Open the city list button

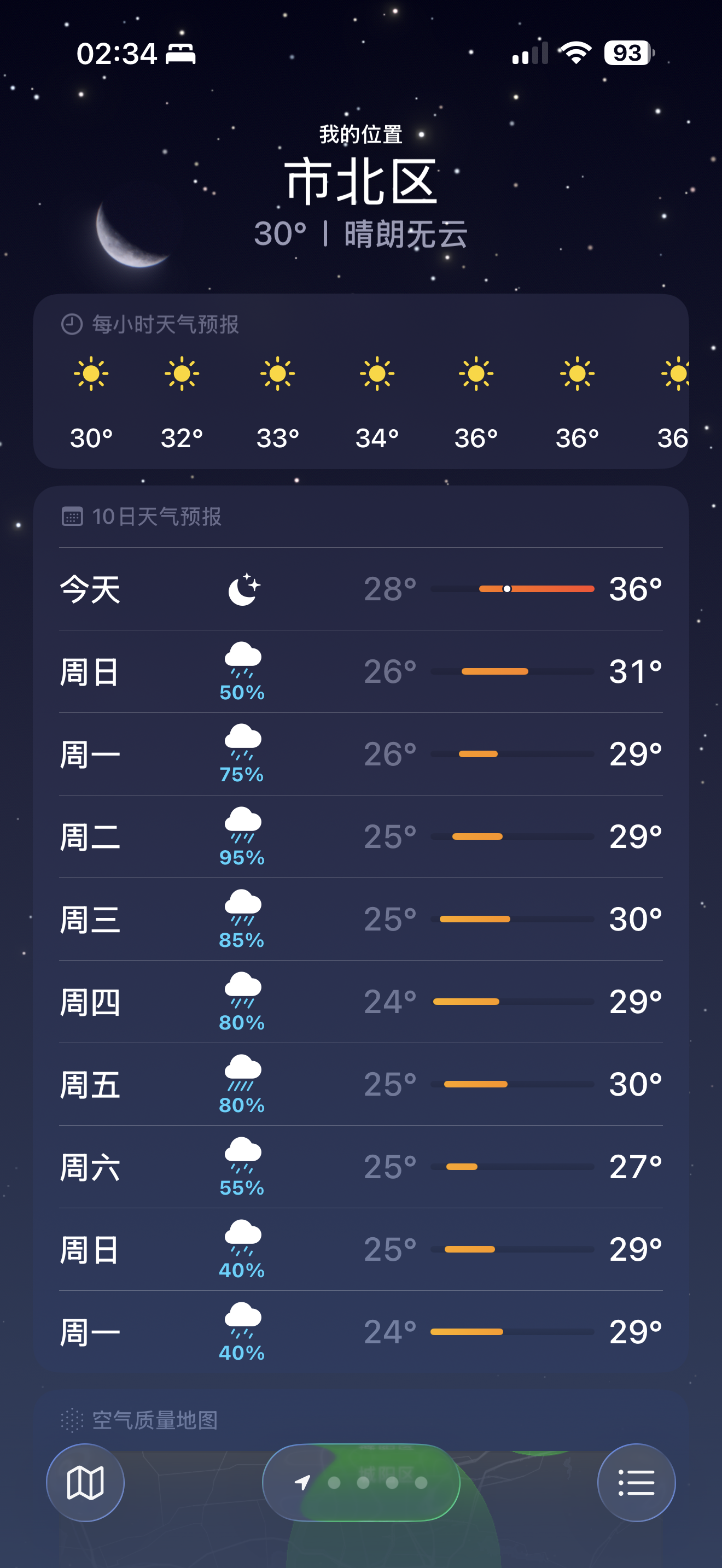(x=636, y=1482)
